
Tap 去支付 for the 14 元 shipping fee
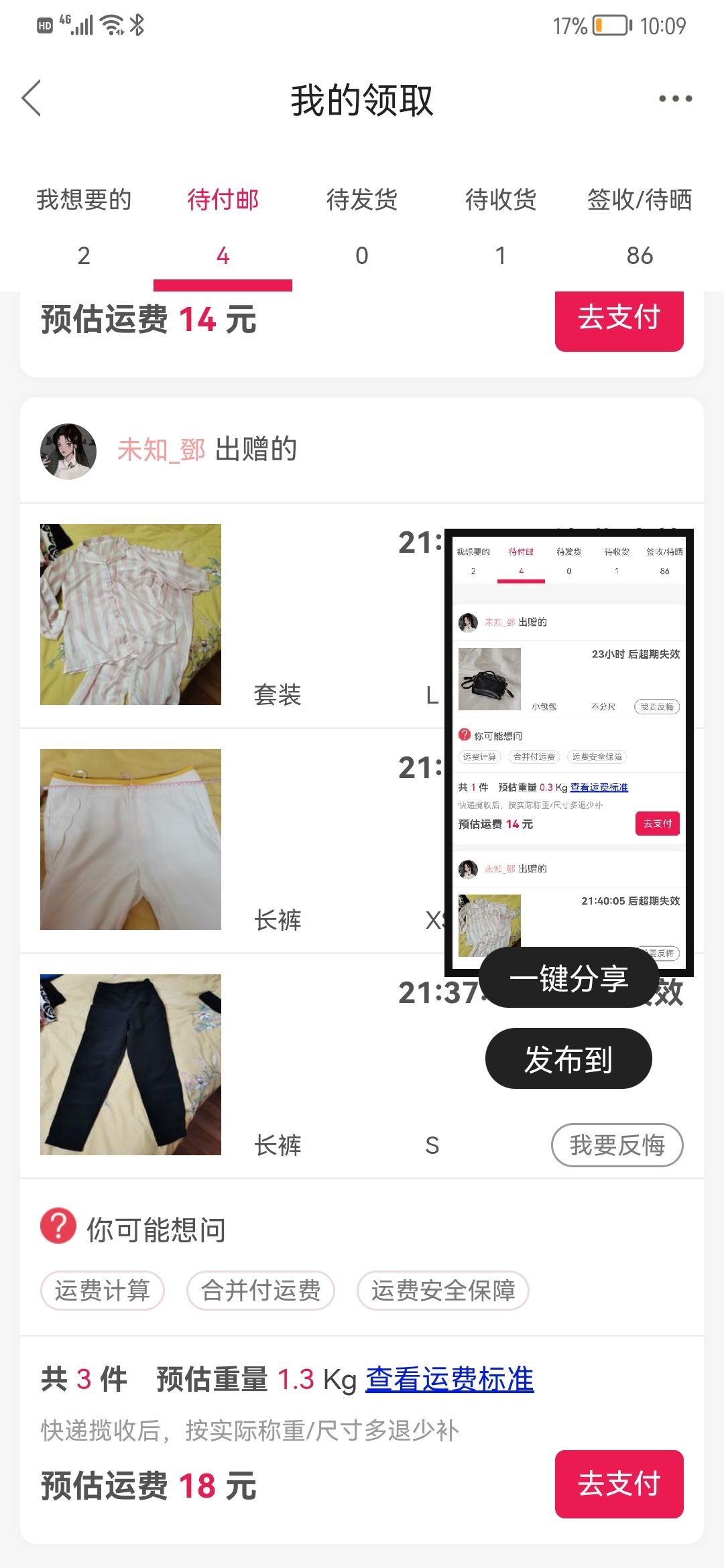619,319
